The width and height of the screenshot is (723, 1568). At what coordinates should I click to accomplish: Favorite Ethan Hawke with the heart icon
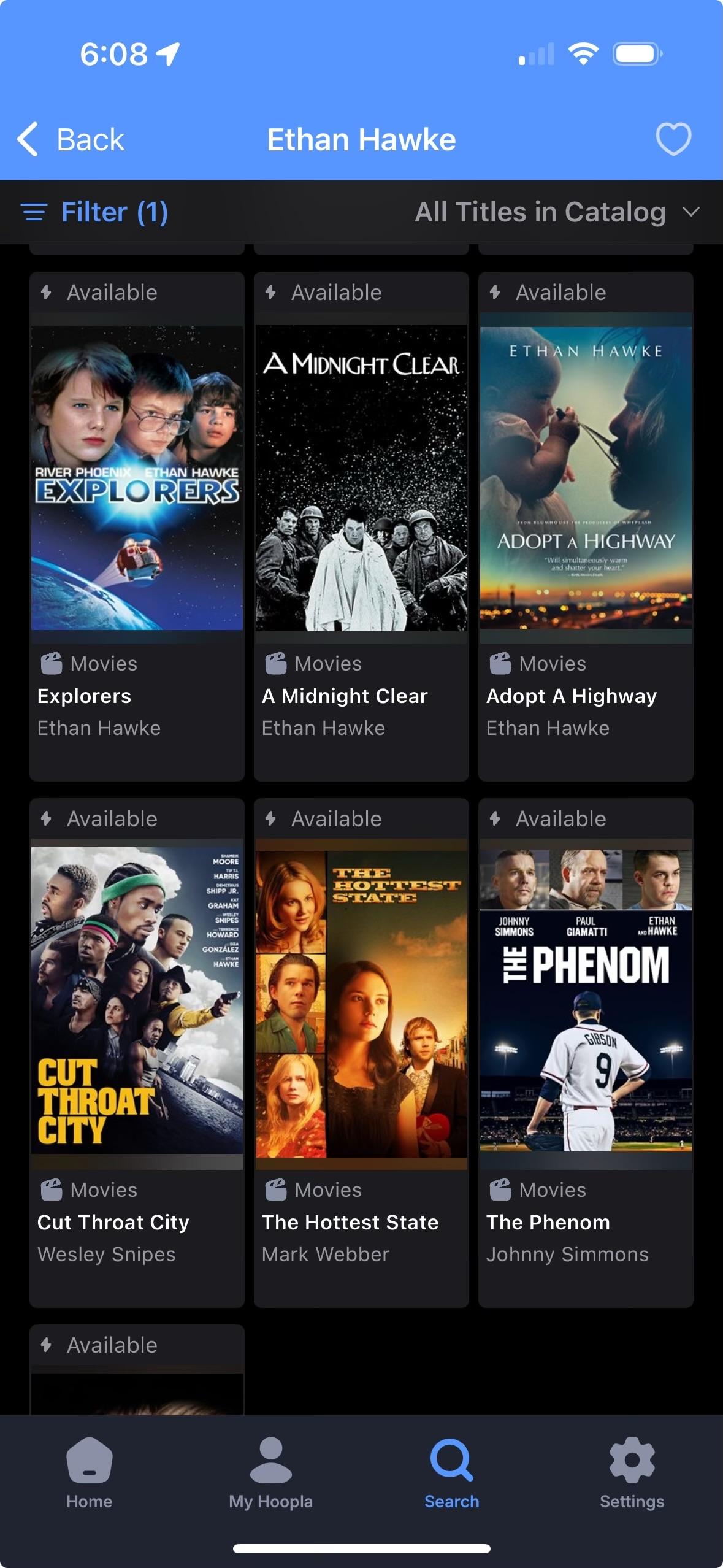(673, 139)
